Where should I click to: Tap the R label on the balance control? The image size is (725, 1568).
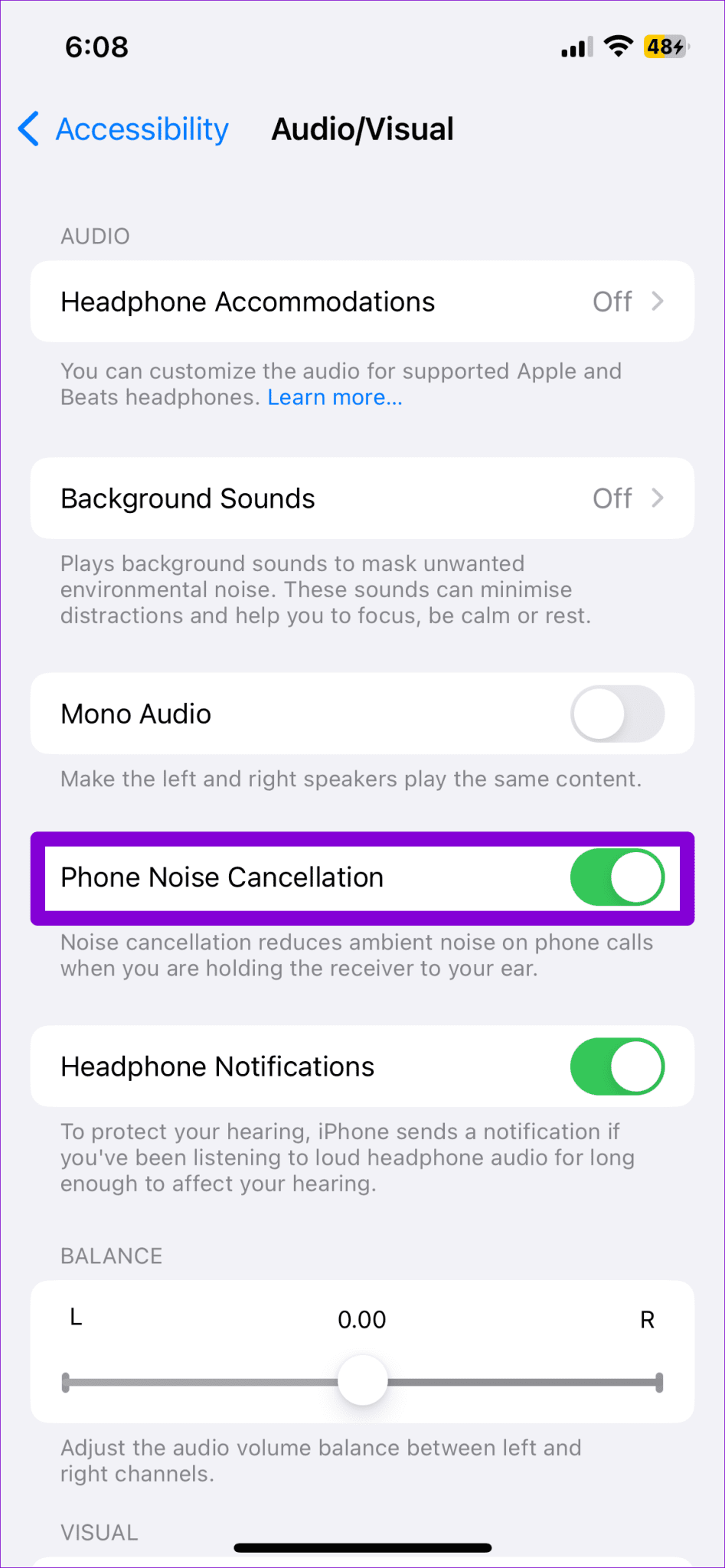(x=648, y=1318)
